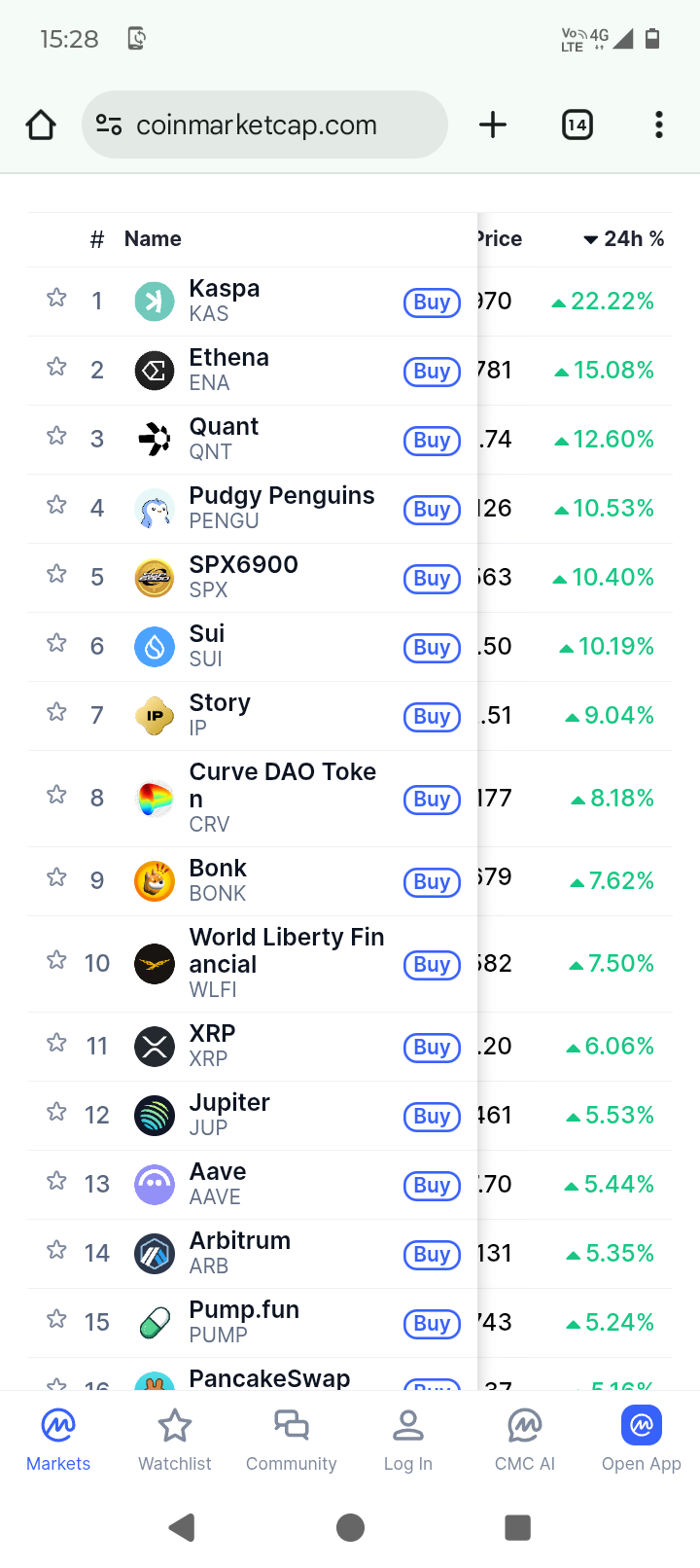Open a new browser tab
Image resolution: width=700 pixels, height=1568 pixels.
click(493, 125)
